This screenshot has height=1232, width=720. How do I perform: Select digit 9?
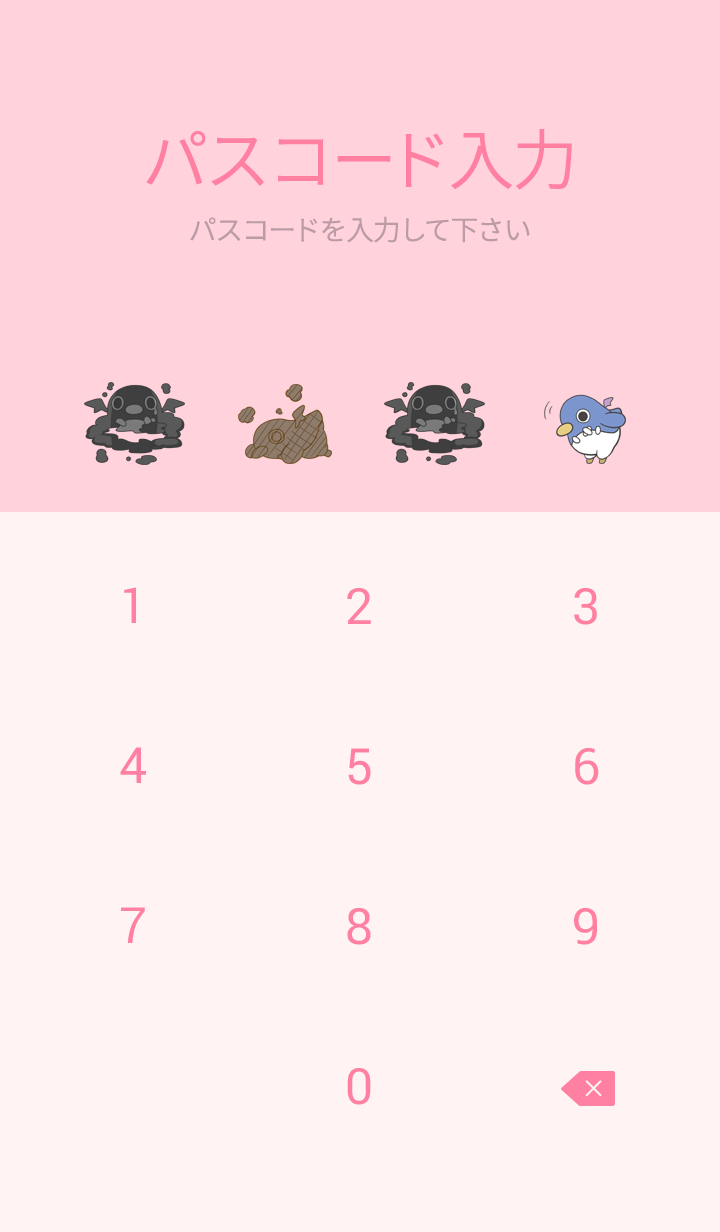click(586, 927)
